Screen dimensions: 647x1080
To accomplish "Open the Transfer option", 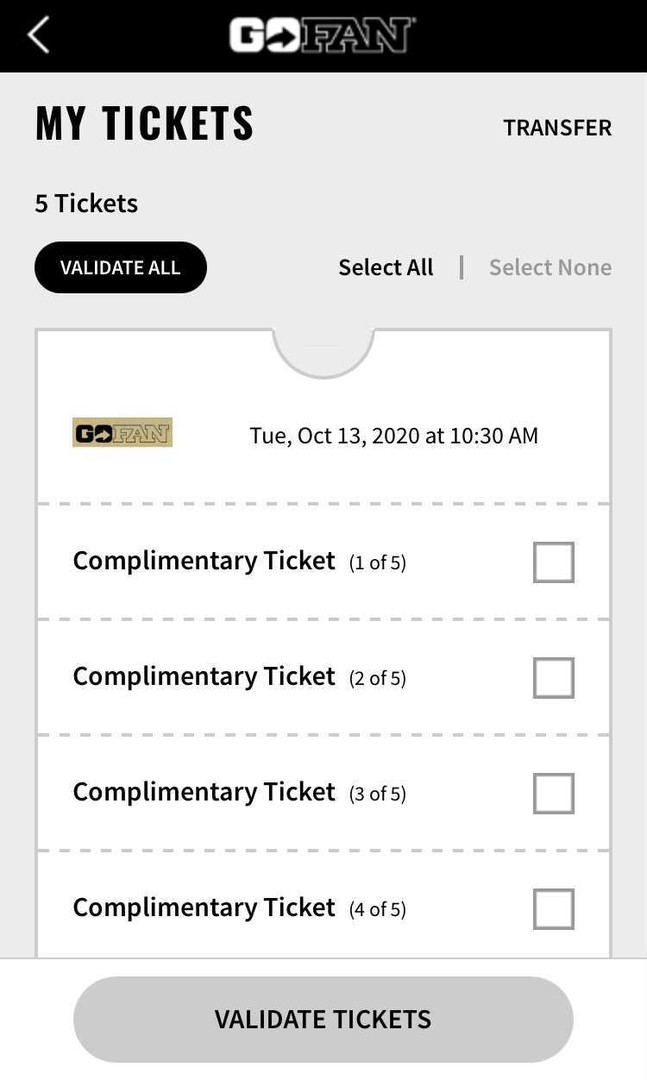I will pyautogui.click(x=557, y=128).
